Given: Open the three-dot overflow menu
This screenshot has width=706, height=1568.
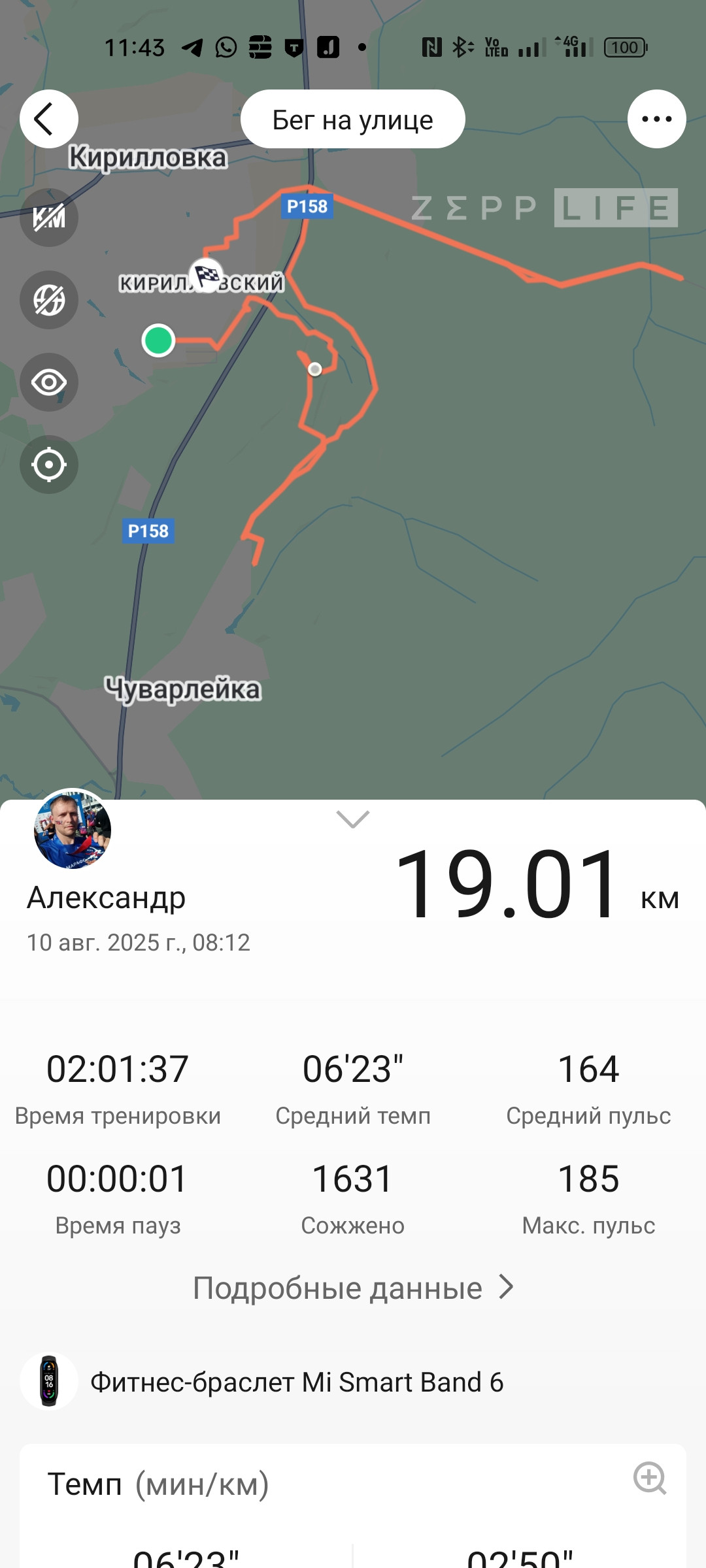Looking at the screenshot, I should coord(656,119).
